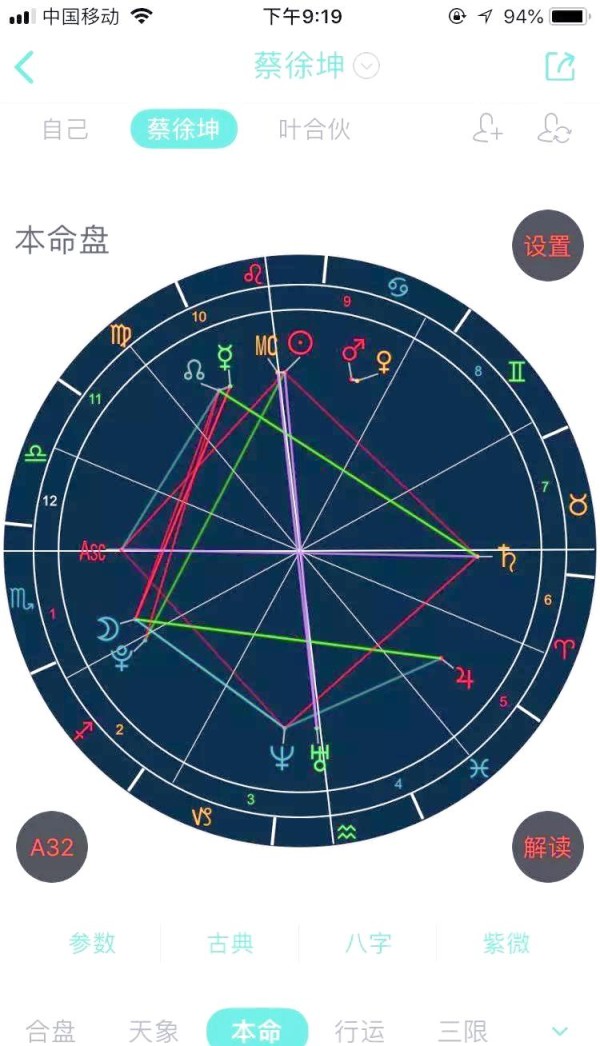Expand the 蔡徐坤 title dropdown

click(366, 66)
